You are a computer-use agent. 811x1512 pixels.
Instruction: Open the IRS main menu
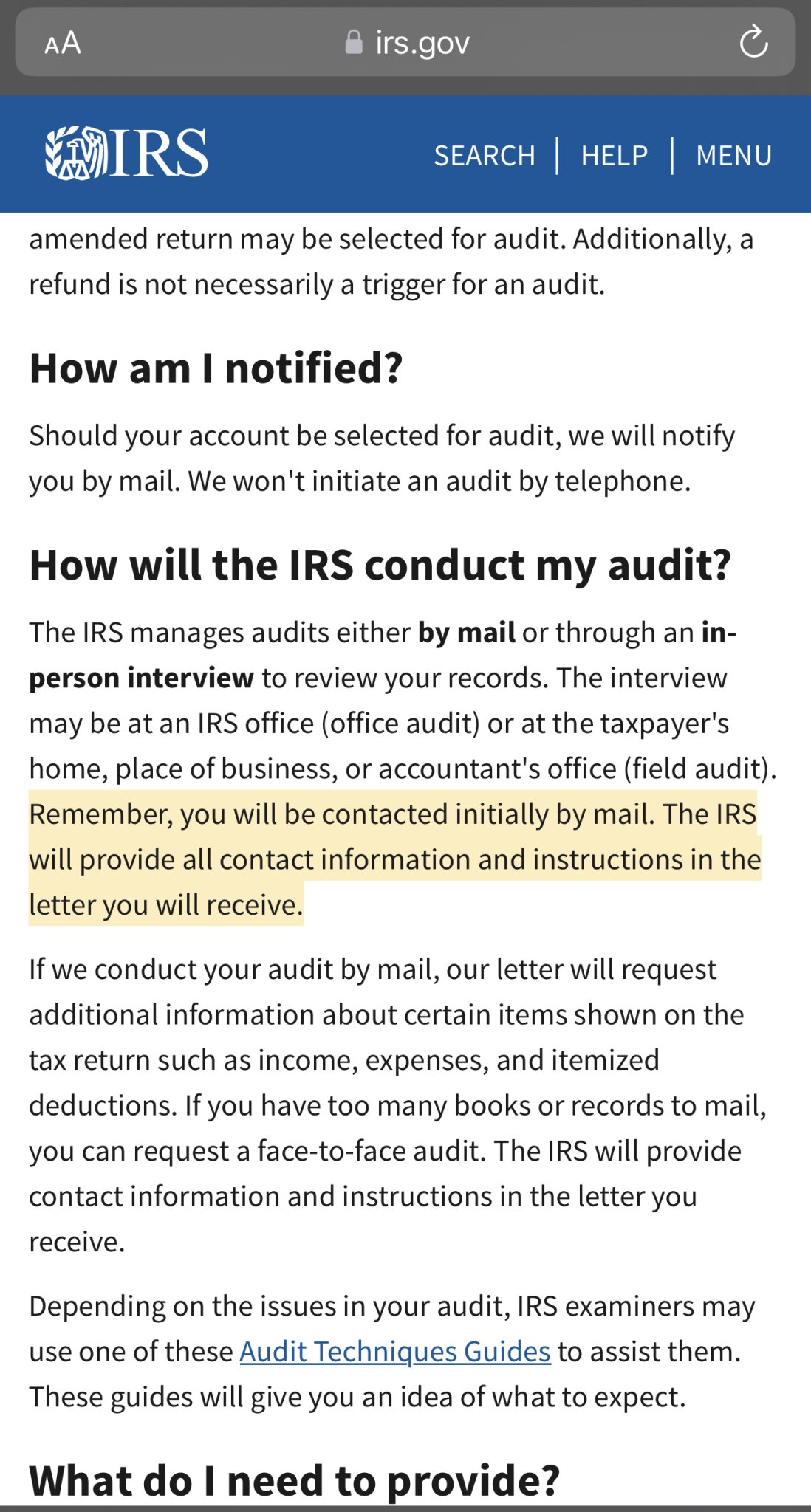(733, 156)
